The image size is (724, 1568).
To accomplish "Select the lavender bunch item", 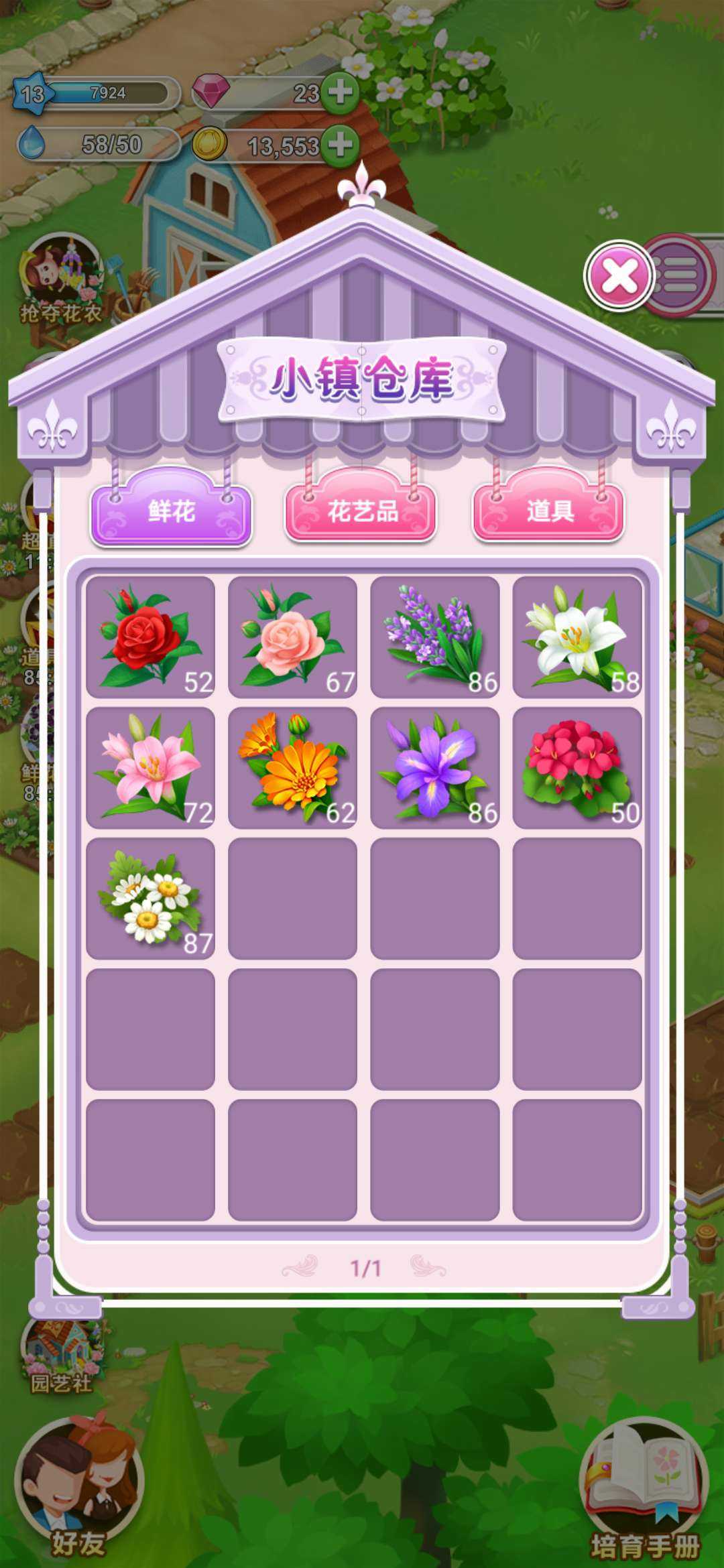I will pyautogui.click(x=435, y=637).
